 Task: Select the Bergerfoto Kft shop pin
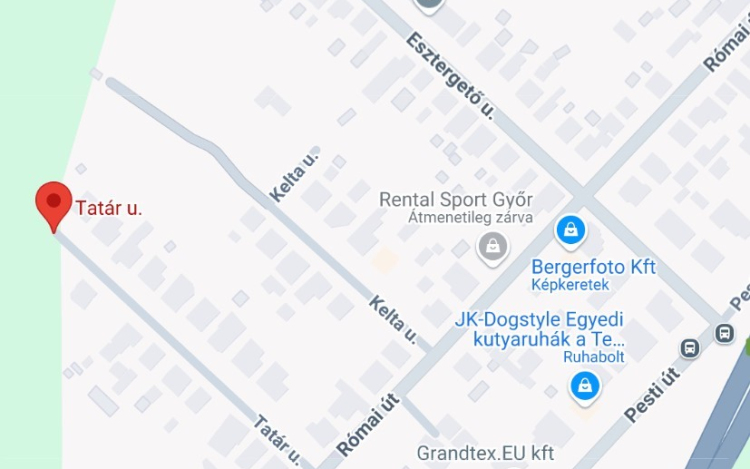pyautogui.click(x=570, y=231)
